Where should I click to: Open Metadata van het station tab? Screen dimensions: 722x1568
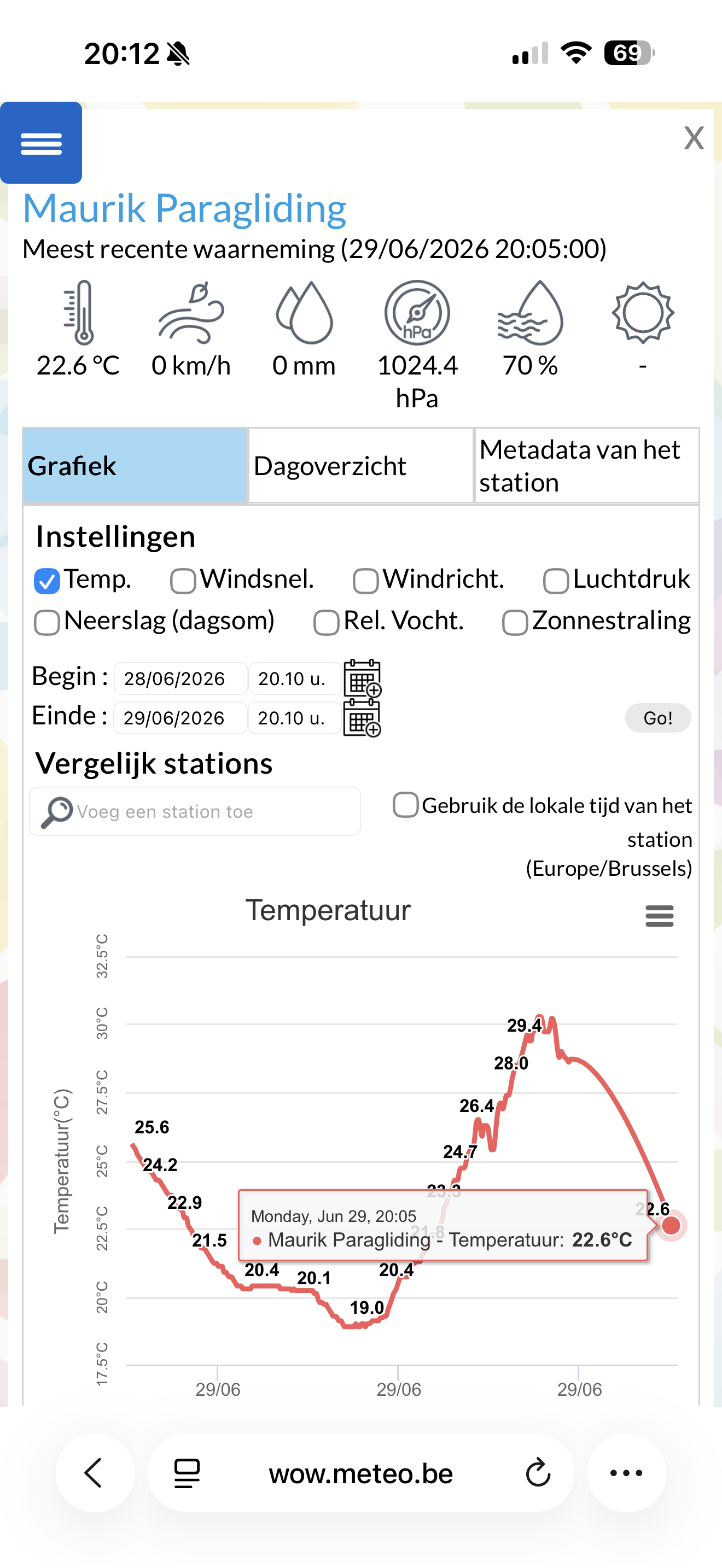coord(586,466)
